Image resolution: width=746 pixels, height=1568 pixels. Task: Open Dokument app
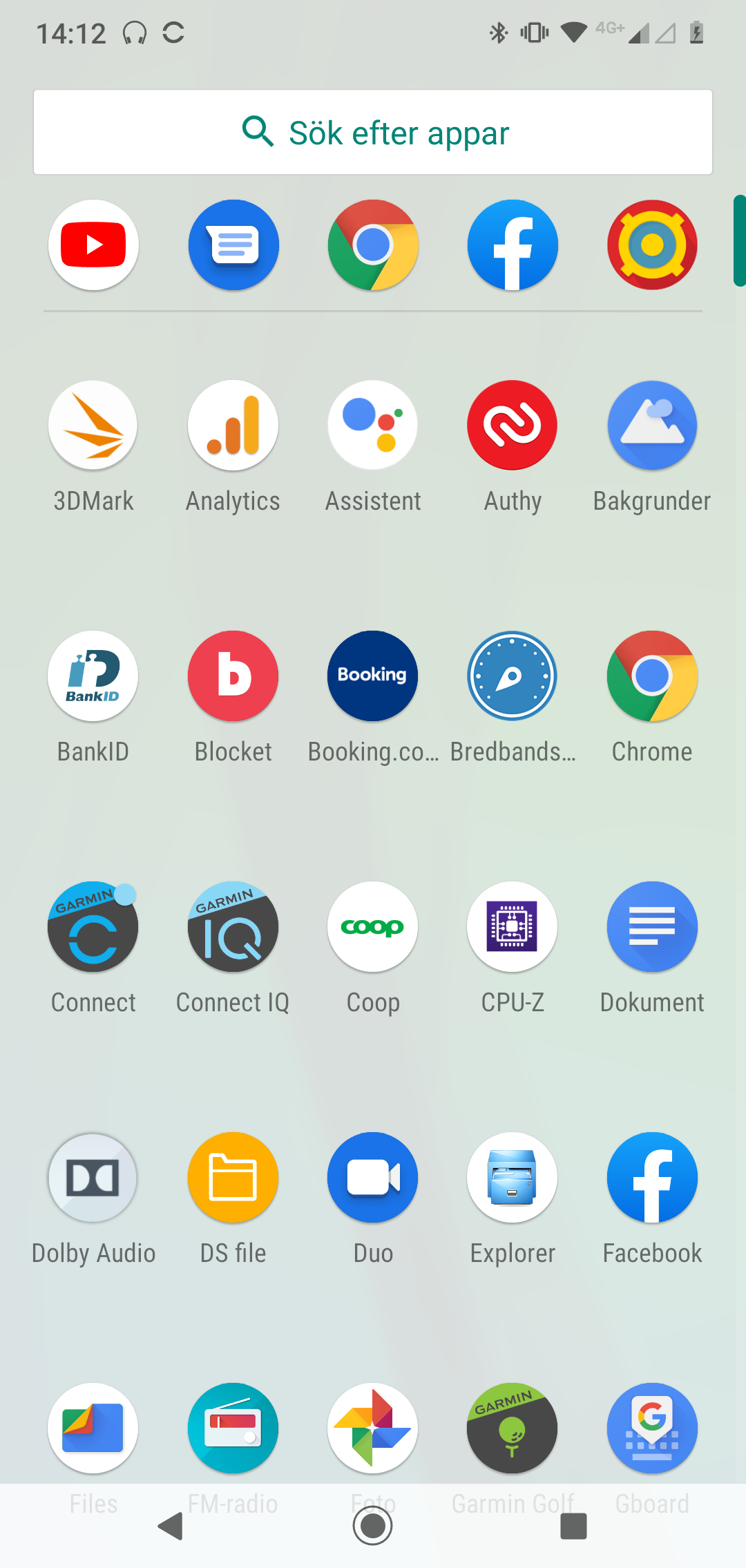click(652, 927)
